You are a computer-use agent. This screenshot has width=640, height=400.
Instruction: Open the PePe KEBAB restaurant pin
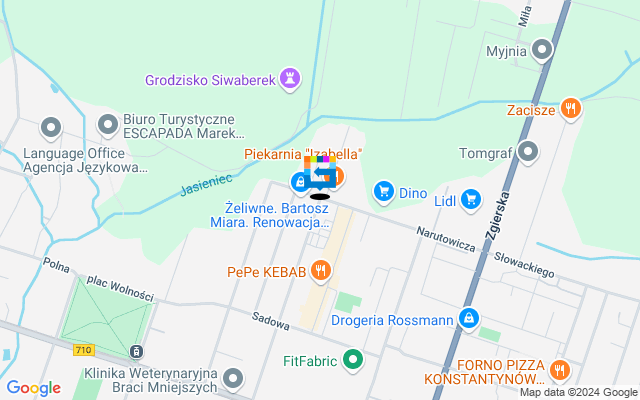(x=320, y=270)
